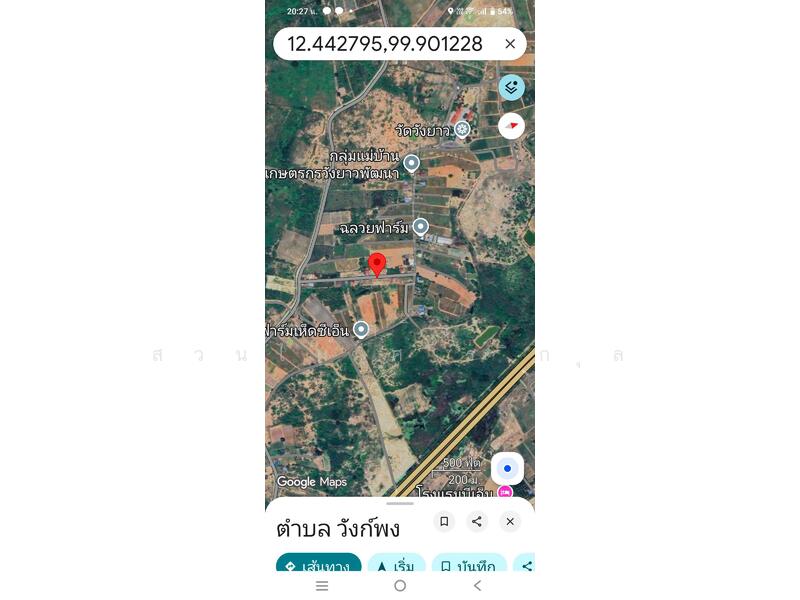Close the ตำบล วังก์พง place sheet
The height and width of the screenshot is (600, 800).
(x=510, y=521)
